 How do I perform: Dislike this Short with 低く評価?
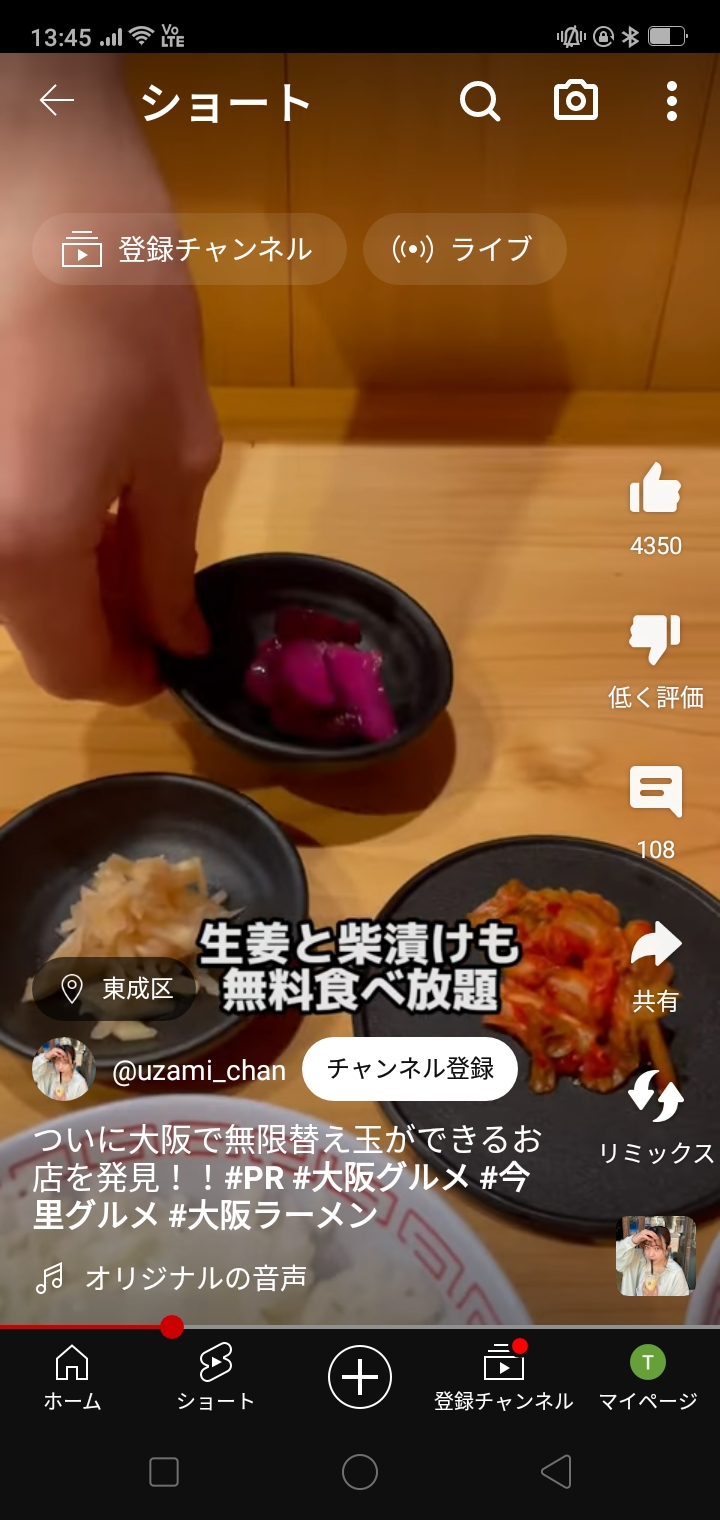(655, 640)
